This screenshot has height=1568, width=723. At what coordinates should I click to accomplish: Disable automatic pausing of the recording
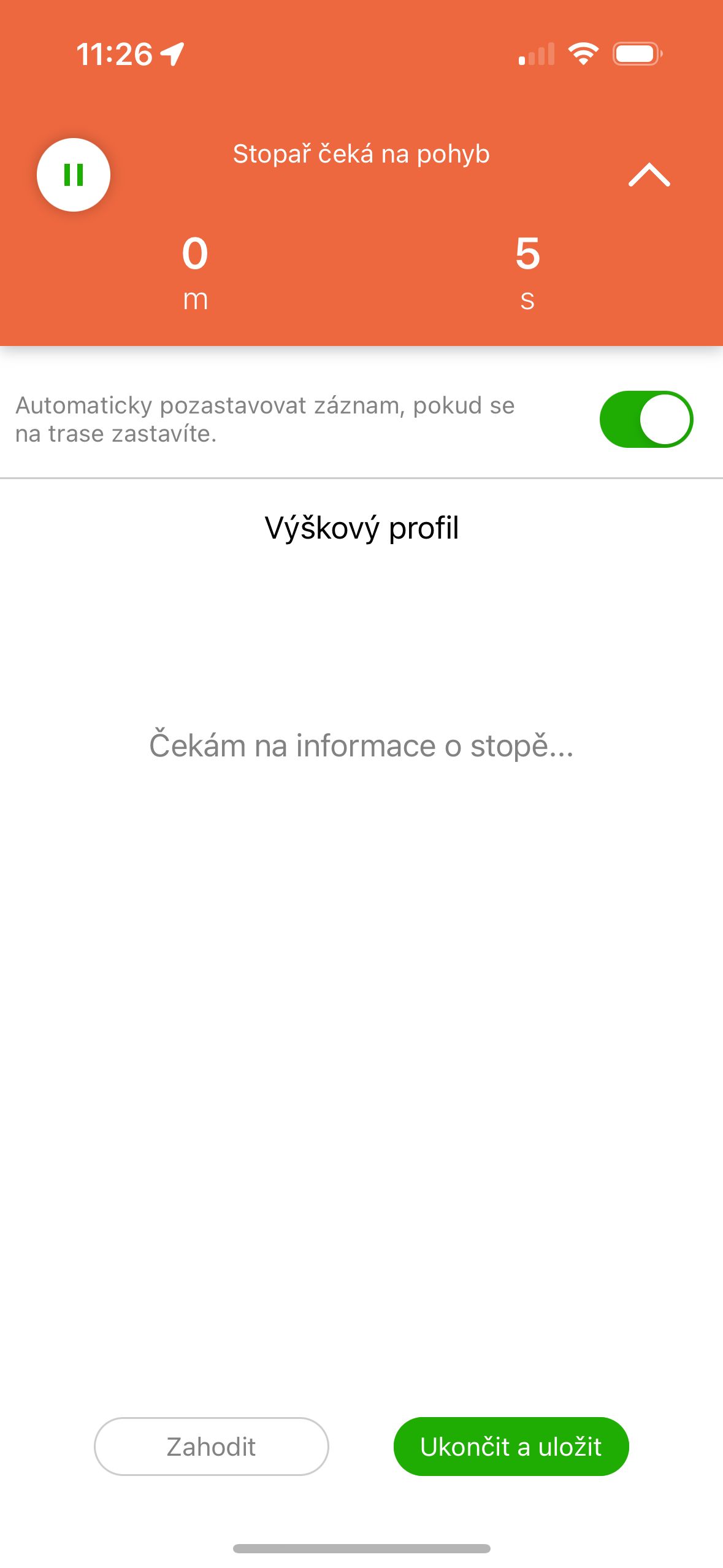tap(646, 419)
